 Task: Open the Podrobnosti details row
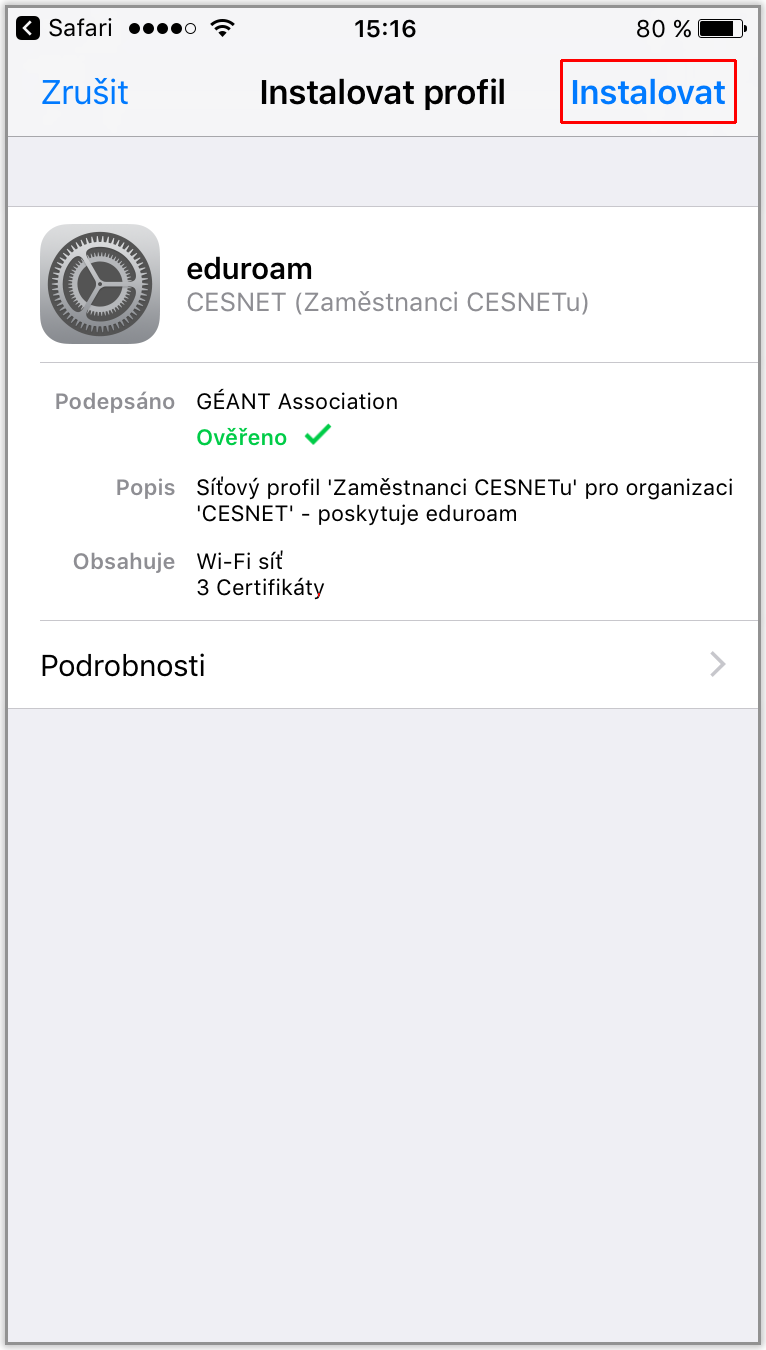383,665
